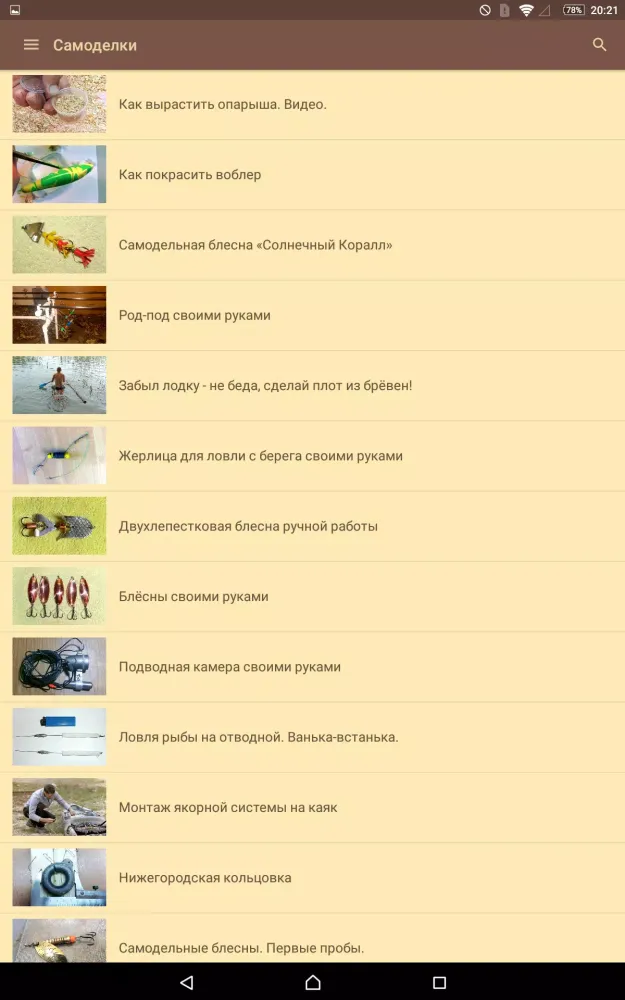Open article Как вырастить опарыша. Видео.

coord(222,104)
